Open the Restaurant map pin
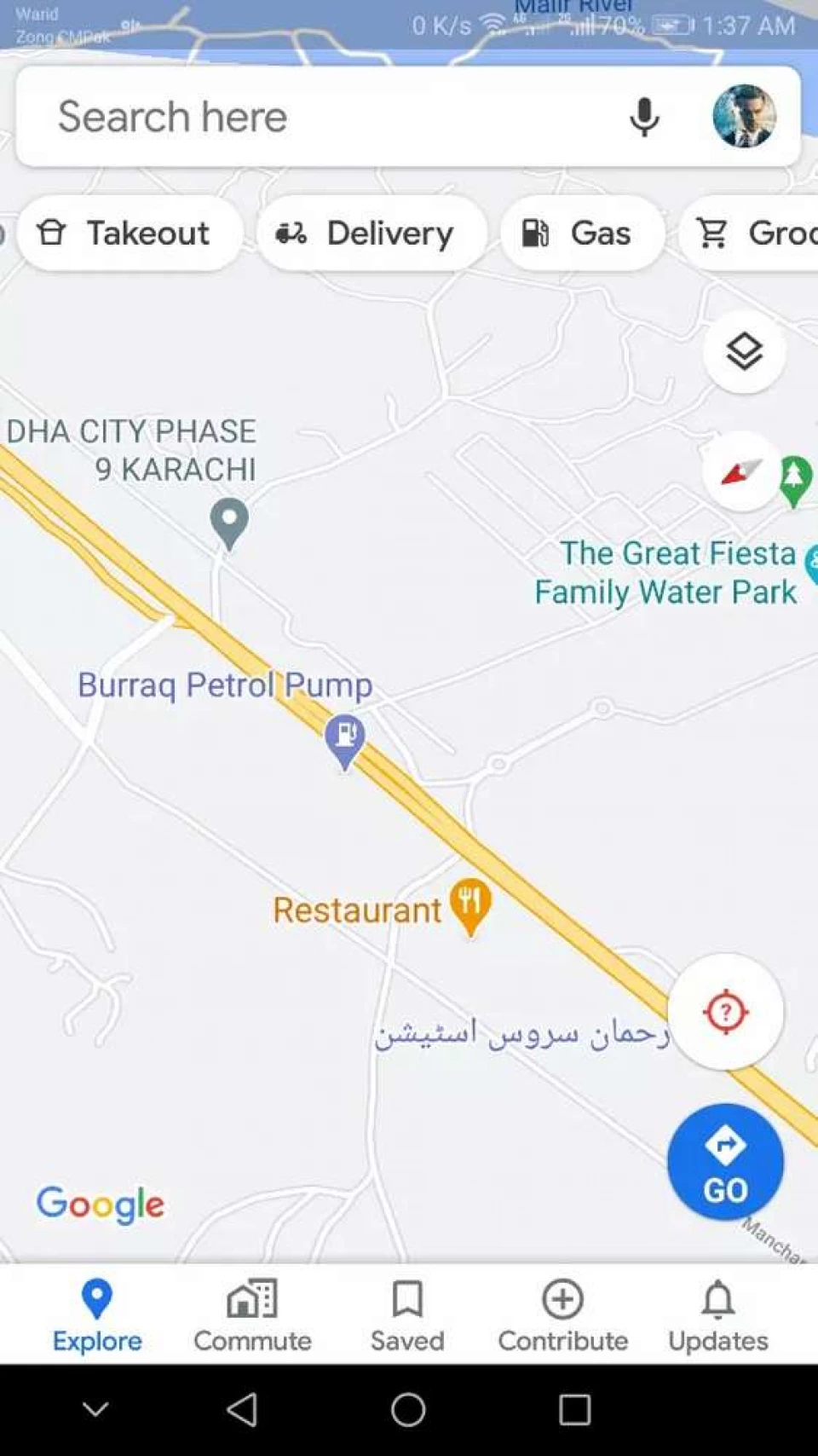This screenshot has height=1456, width=818. [469, 907]
